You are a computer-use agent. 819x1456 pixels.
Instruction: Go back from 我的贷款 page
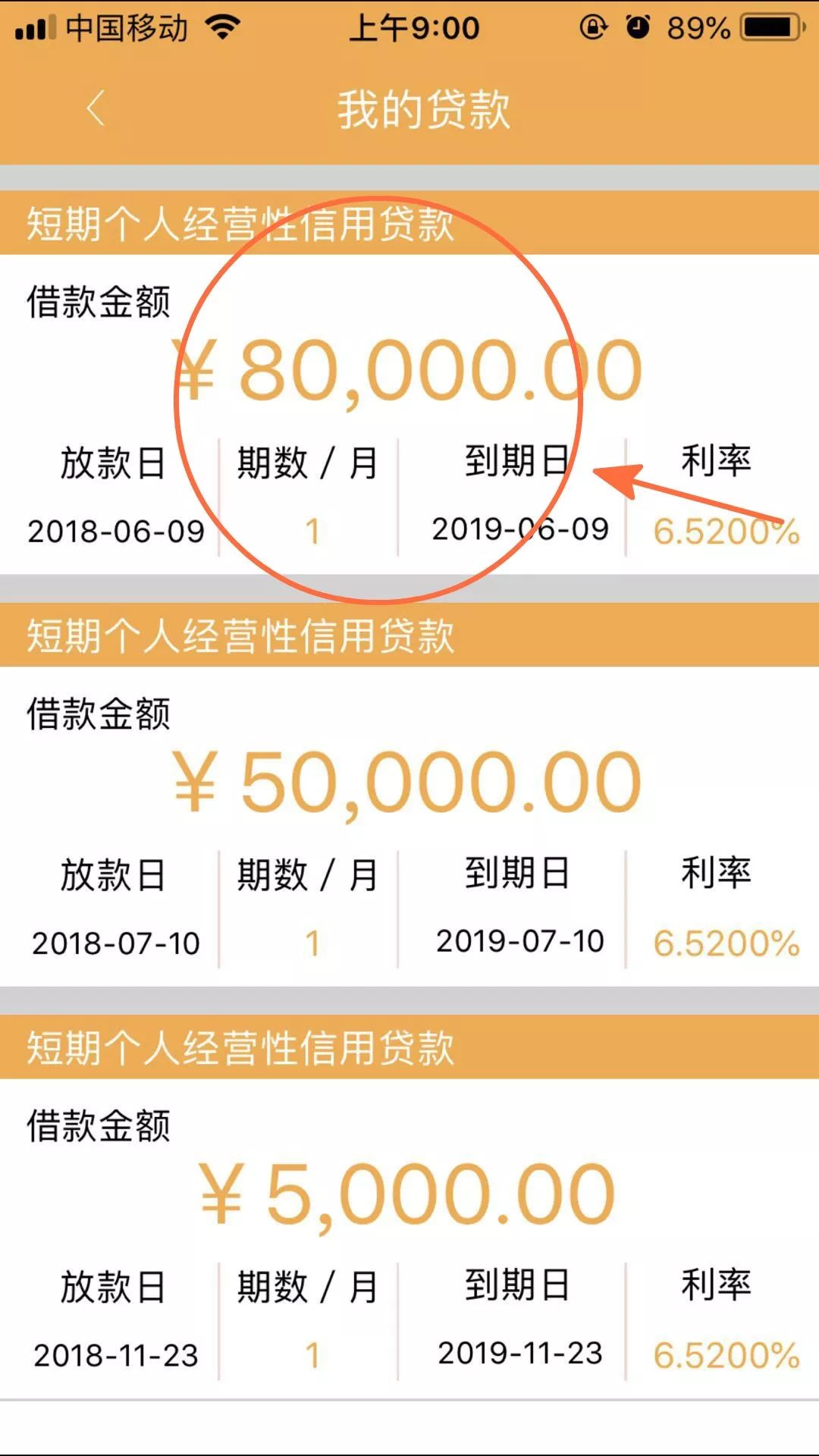pyautogui.click(x=96, y=108)
